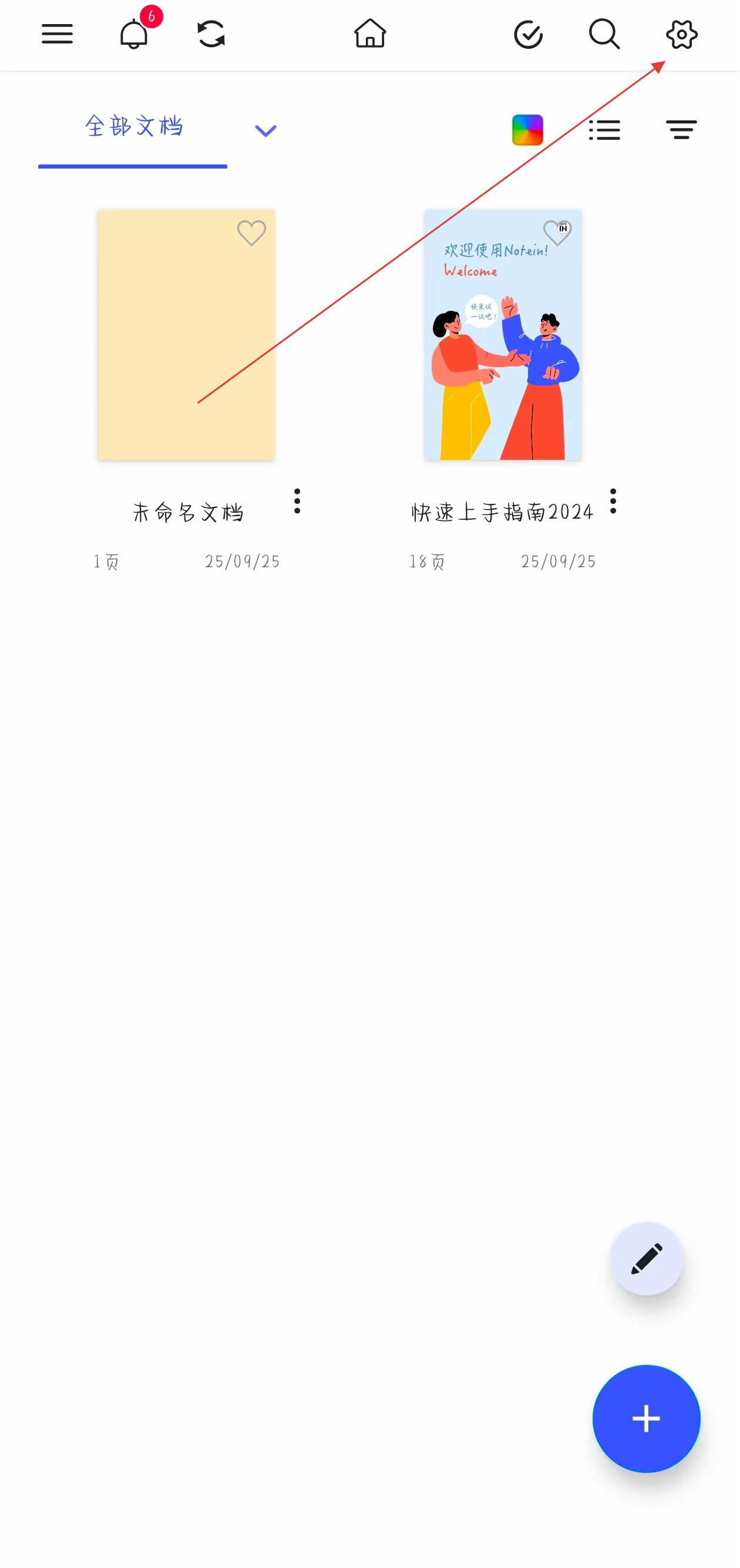Open more options for 快速上手指南2024

(613, 501)
